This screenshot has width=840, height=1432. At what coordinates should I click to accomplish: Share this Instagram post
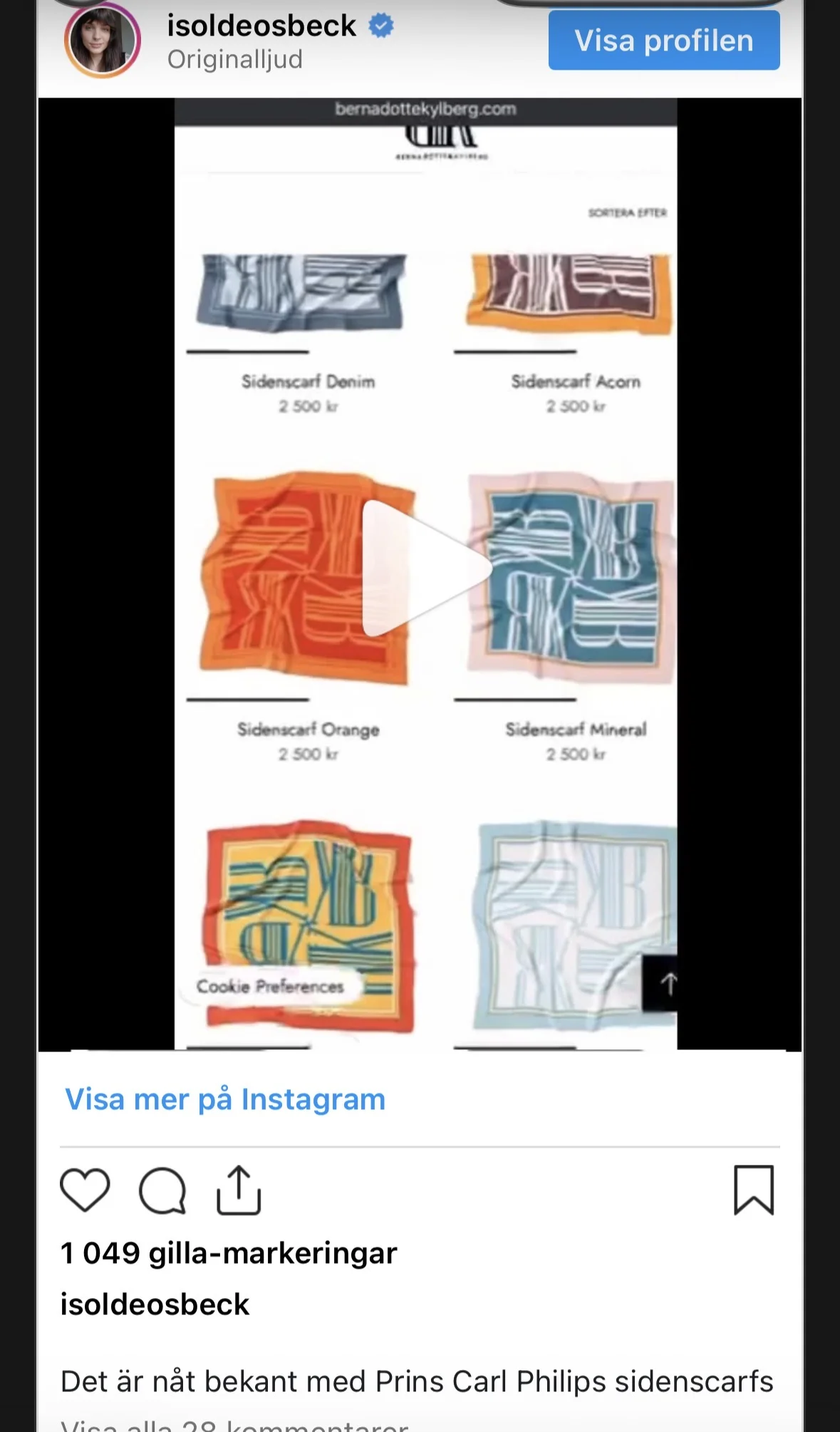tap(239, 1190)
